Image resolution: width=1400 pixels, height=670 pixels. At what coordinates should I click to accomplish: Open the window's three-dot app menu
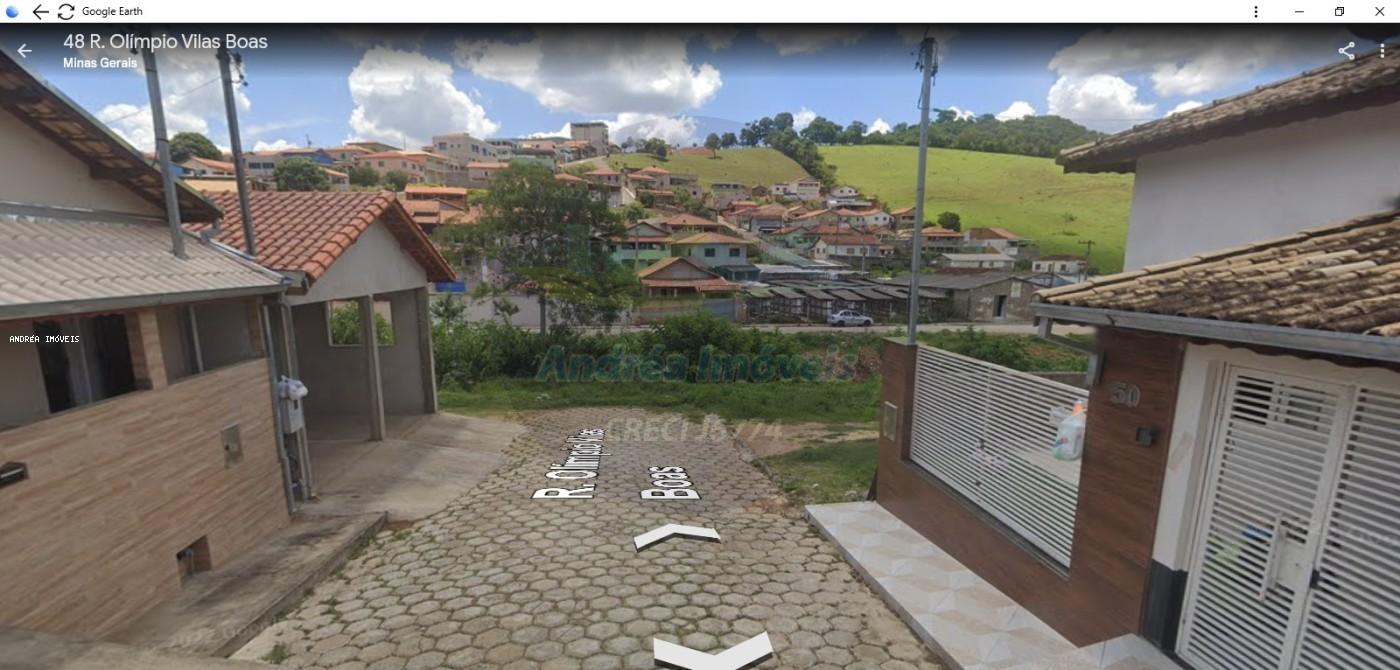(1256, 11)
